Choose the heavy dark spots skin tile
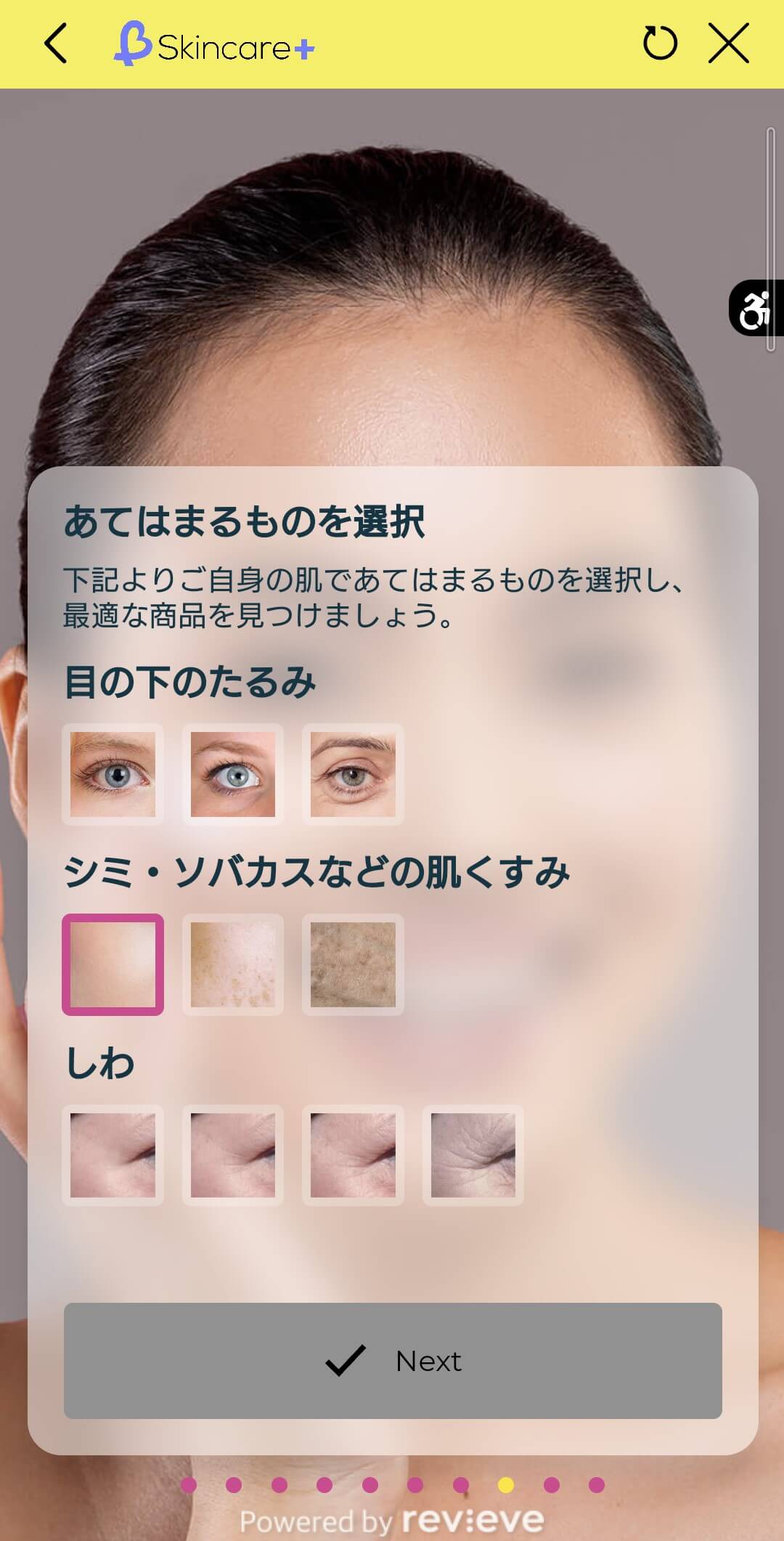The height and width of the screenshot is (1541, 784). pyautogui.click(x=353, y=964)
